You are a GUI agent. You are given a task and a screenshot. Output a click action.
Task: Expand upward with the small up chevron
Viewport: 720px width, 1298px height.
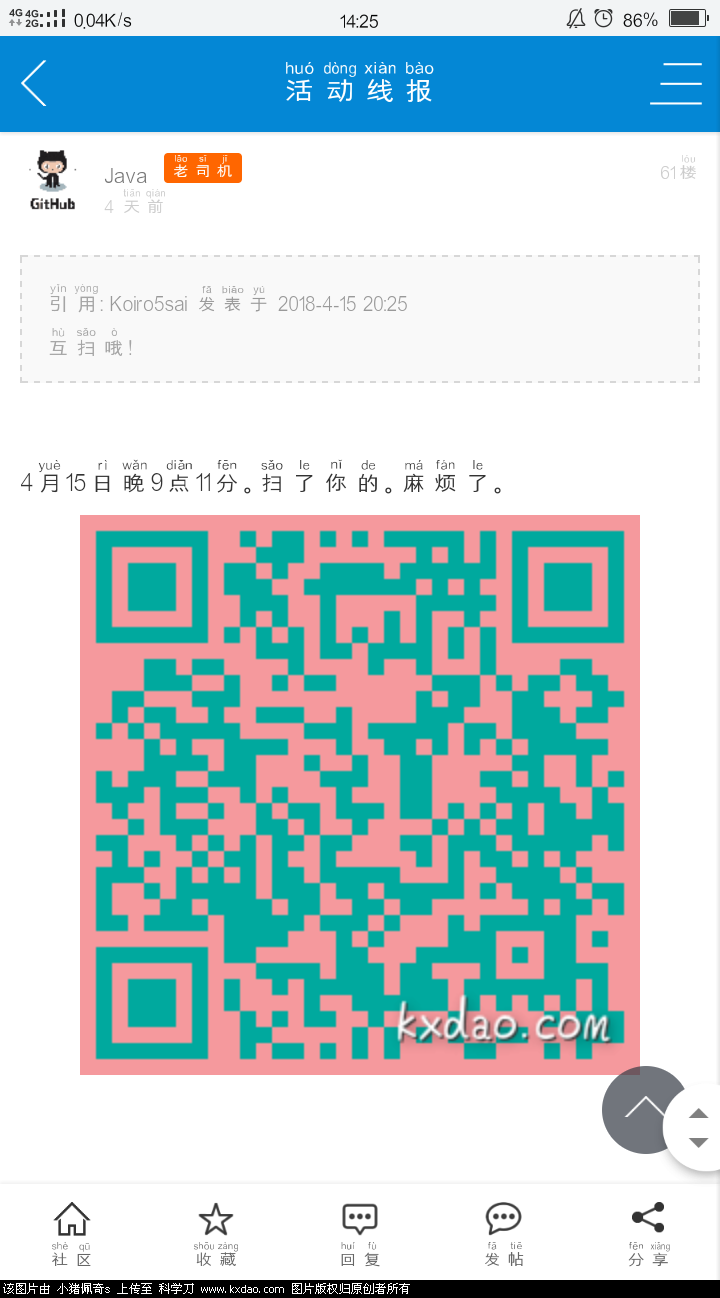(x=697, y=1112)
